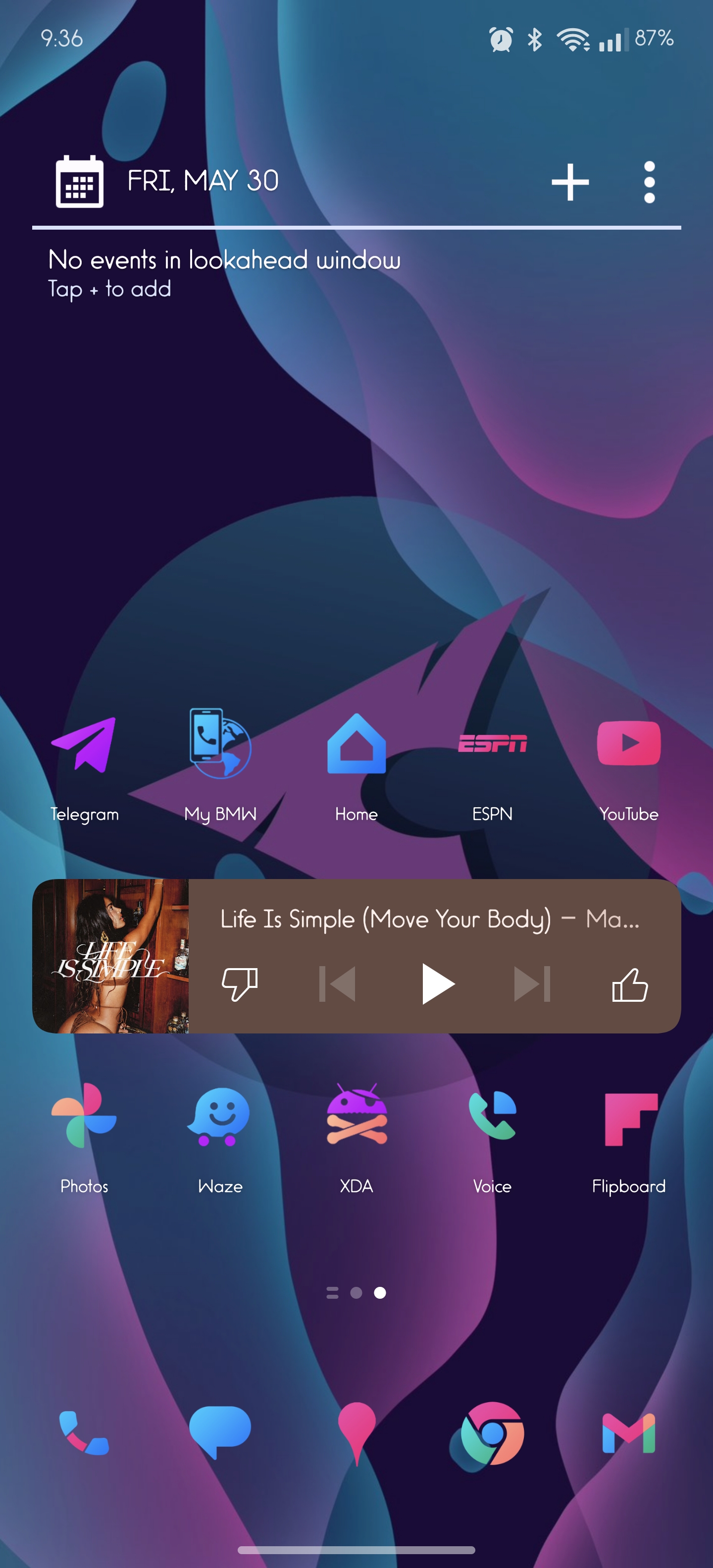Add a new calendar event
Viewport: 713px width, 1568px height.
coord(570,181)
